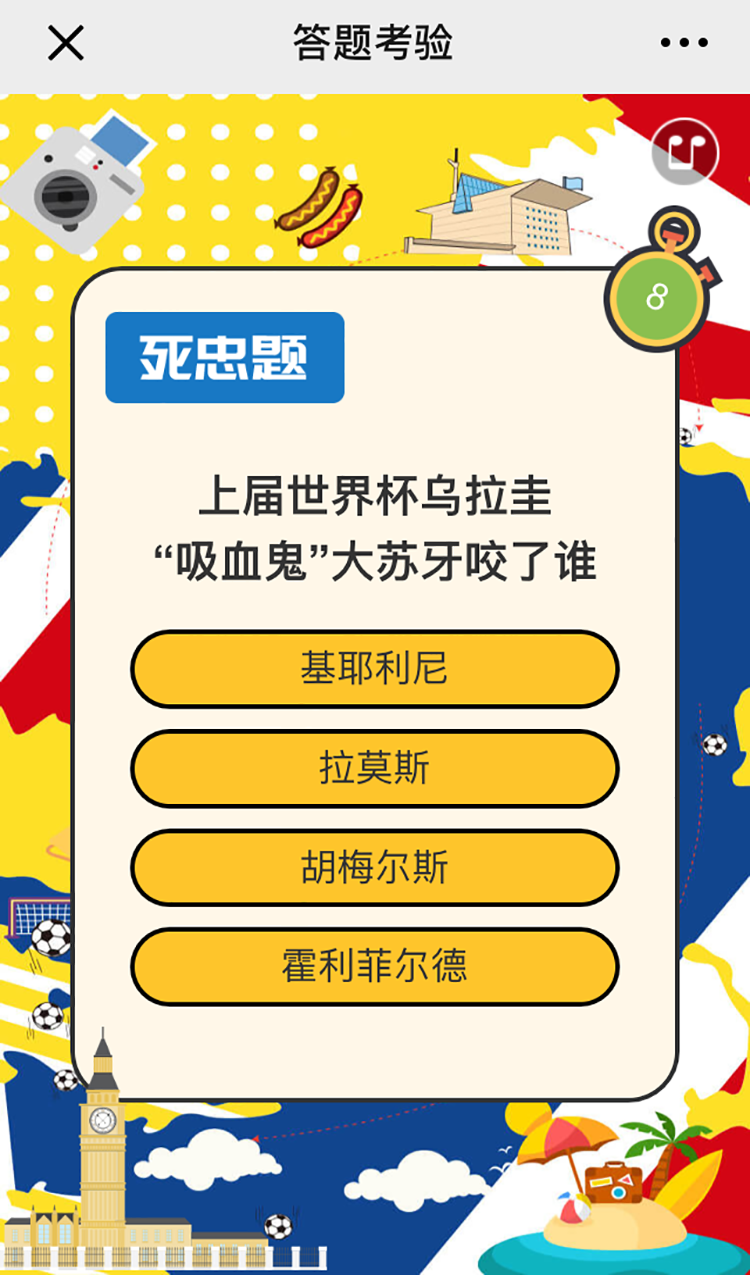Select the answer 拉莫斯

click(375, 769)
